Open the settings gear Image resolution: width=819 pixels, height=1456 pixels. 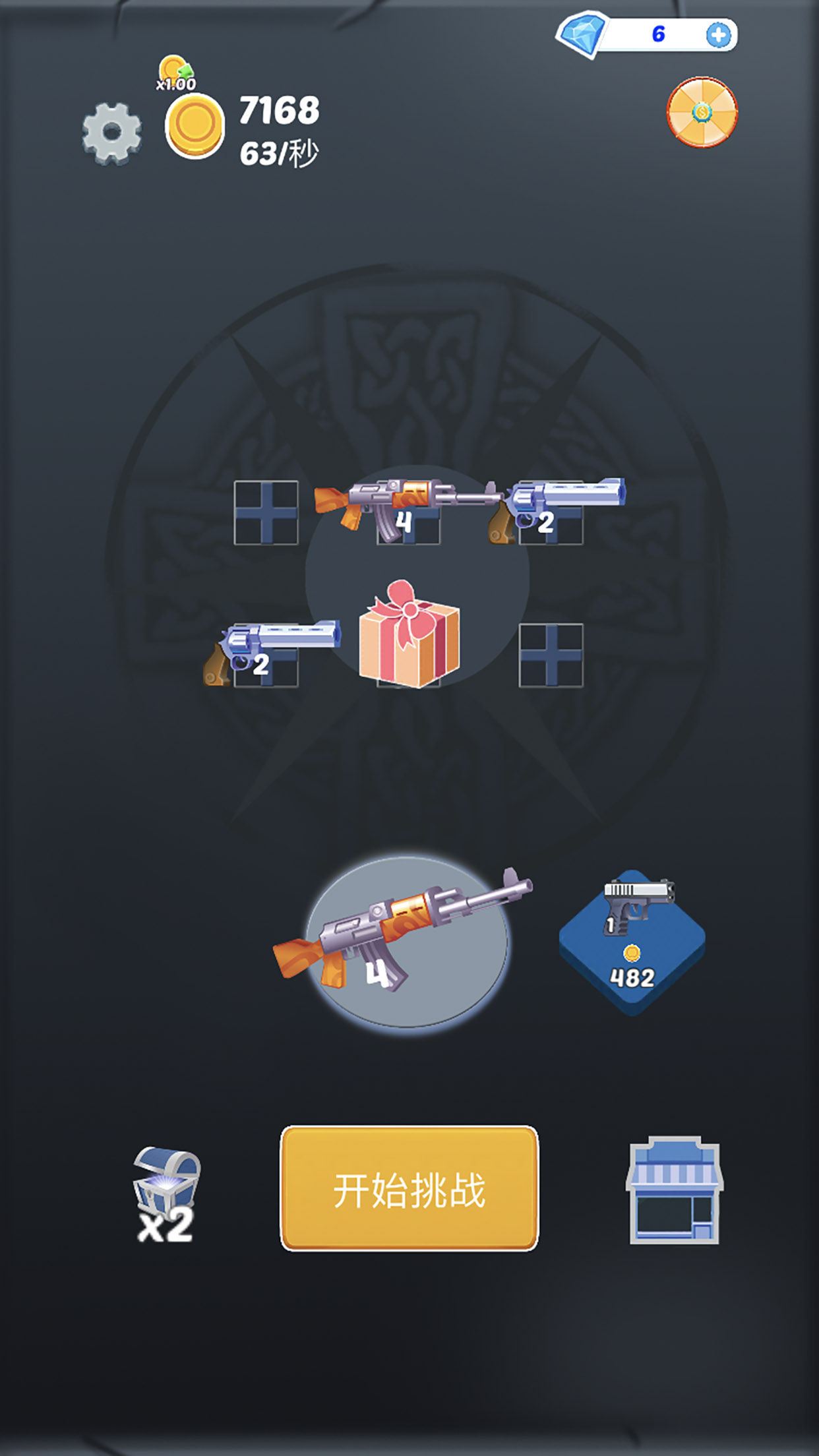click(111, 133)
